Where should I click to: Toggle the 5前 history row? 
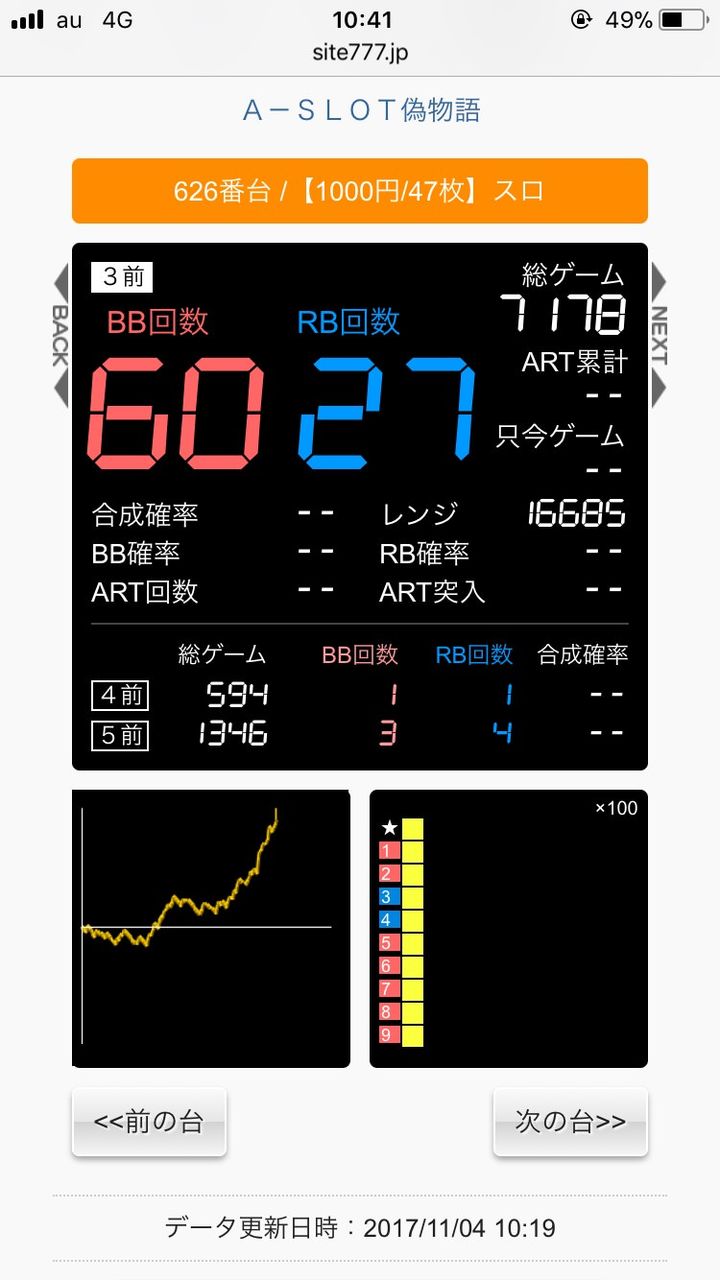tap(119, 735)
